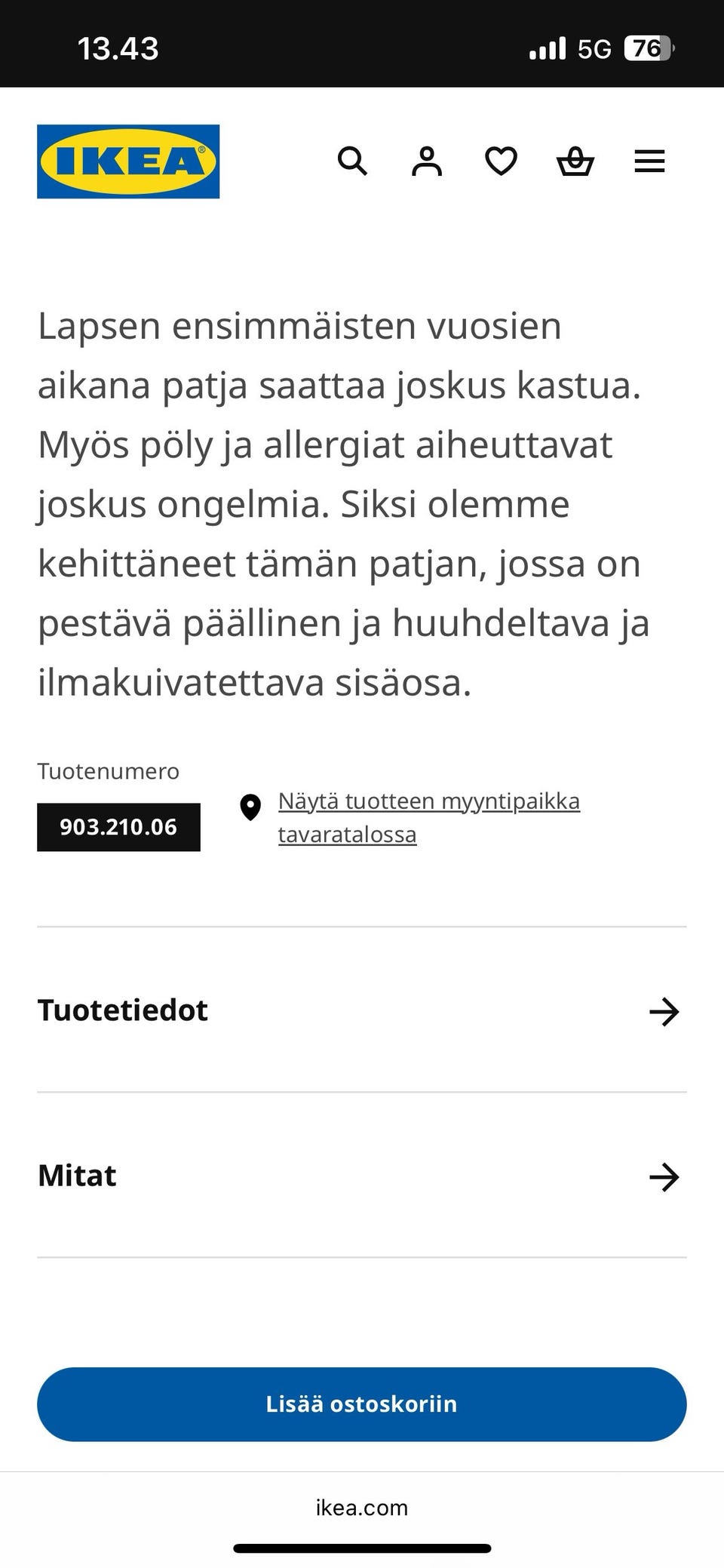Open Näytä tuotteen myyntipaikka tavaratalossa link
Screen dimensions: 724x1568
pos(428,816)
